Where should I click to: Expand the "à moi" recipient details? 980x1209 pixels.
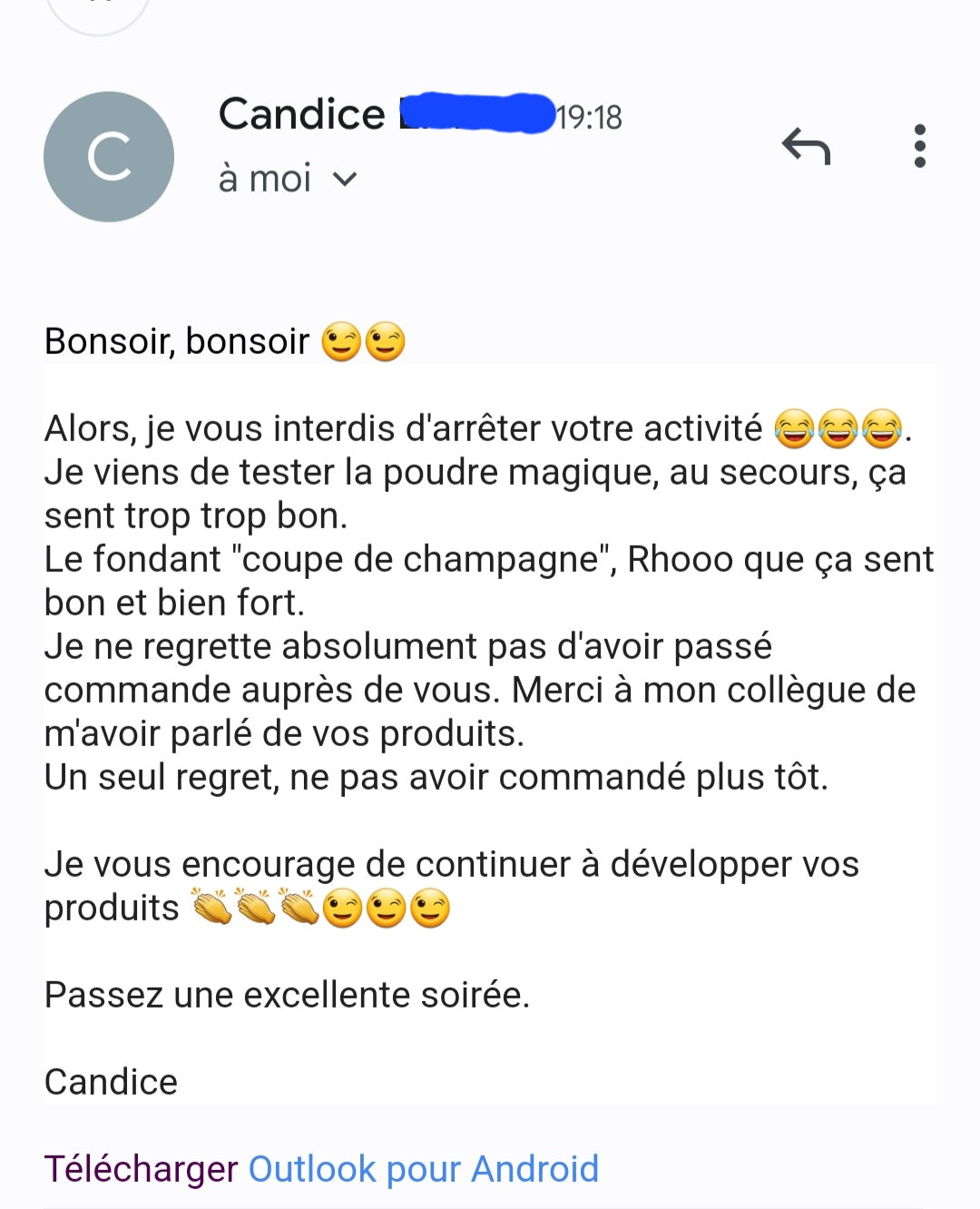345,179
